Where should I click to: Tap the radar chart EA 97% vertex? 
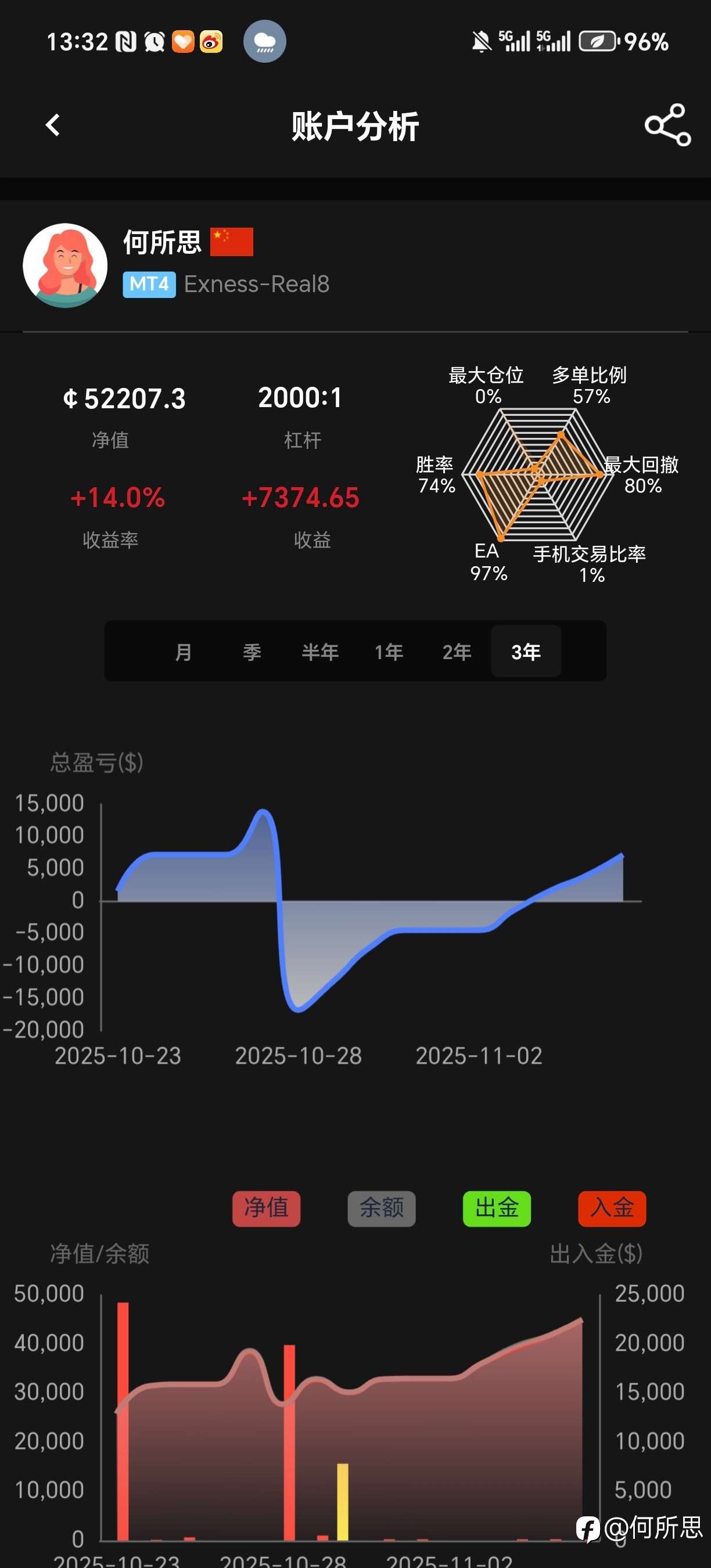pyautogui.click(x=500, y=539)
